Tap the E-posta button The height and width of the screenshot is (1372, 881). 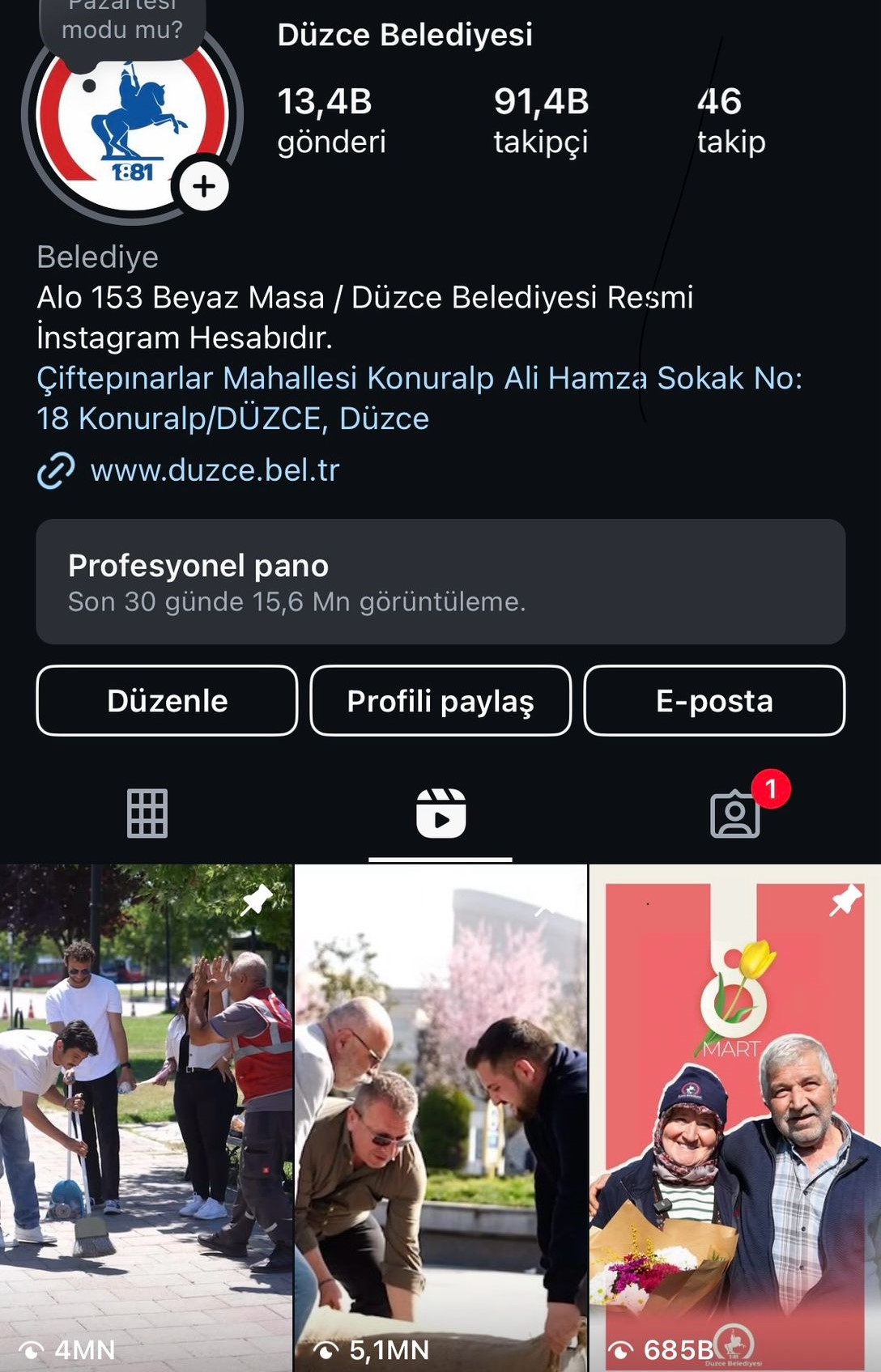[x=714, y=701]
